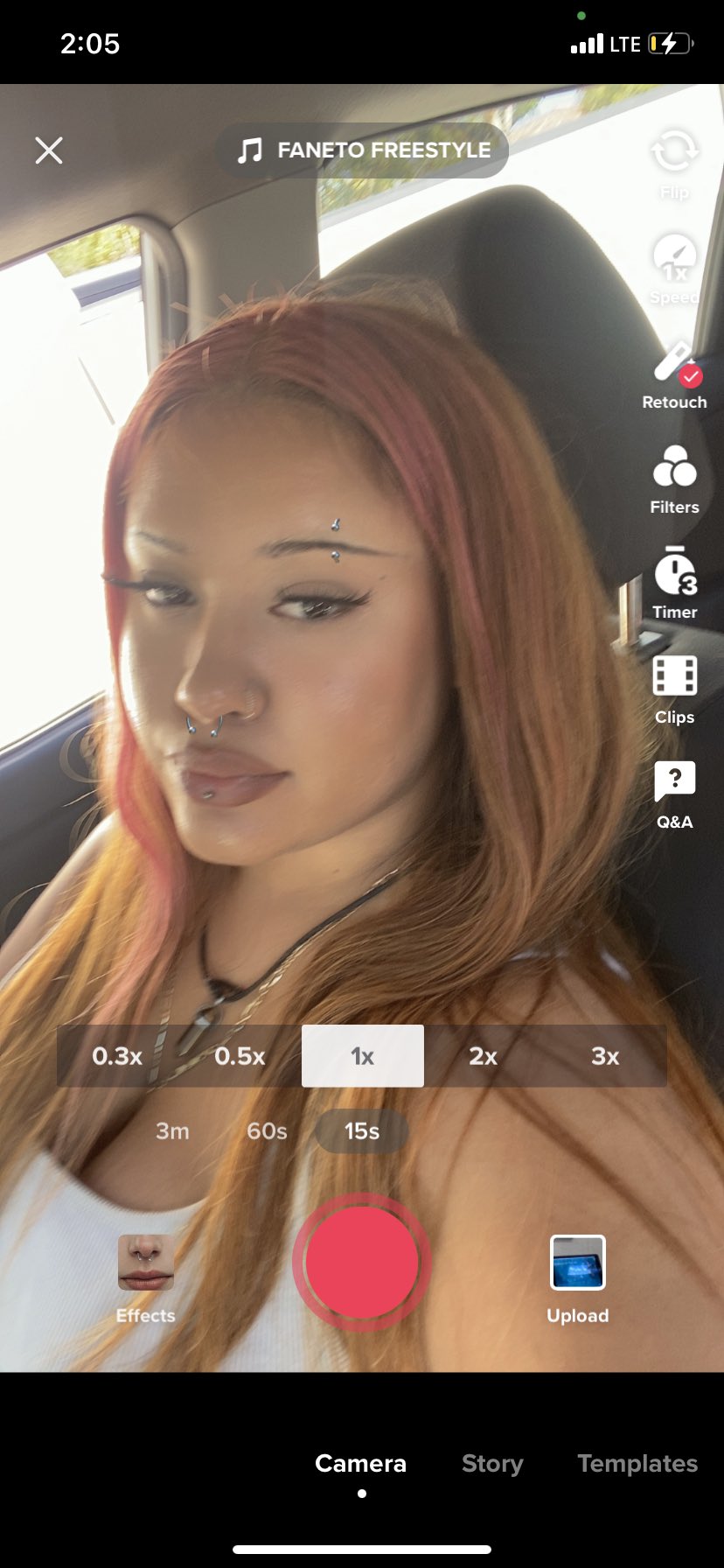Switch to the Templates tab

tap(637, 1464)
